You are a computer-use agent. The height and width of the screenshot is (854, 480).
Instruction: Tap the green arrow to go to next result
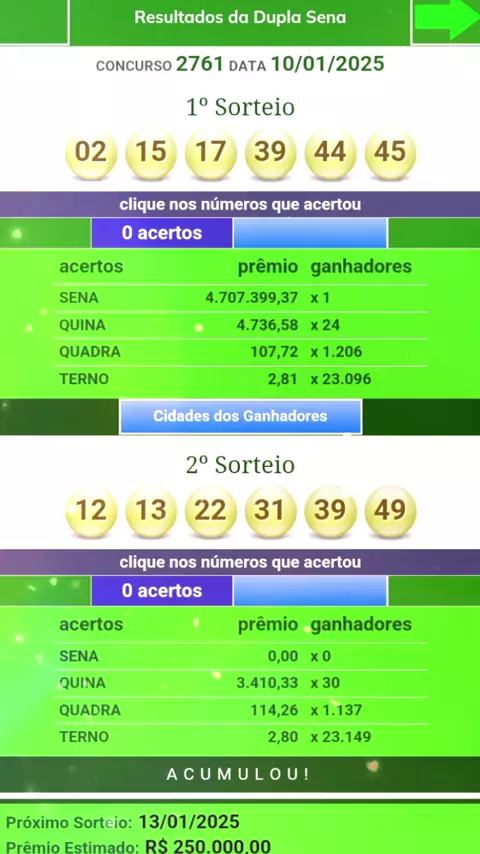click(446, 19)
